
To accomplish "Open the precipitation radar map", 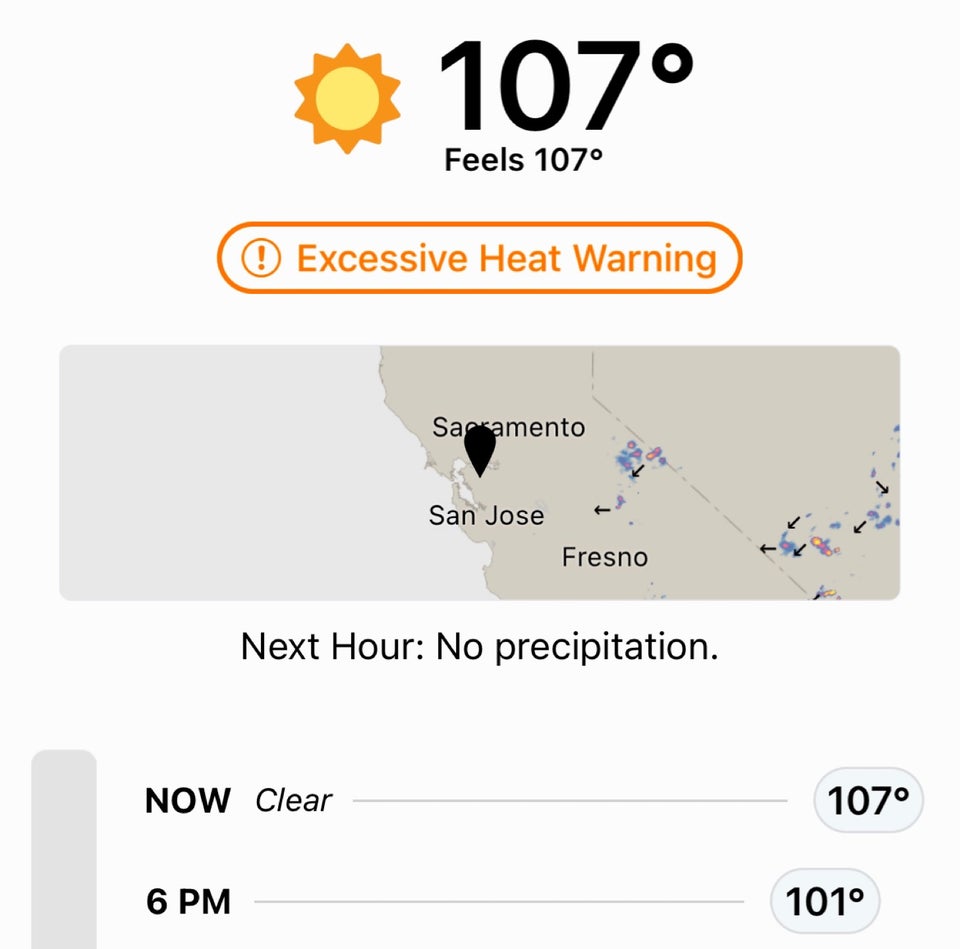I will (x=479, y=473).
